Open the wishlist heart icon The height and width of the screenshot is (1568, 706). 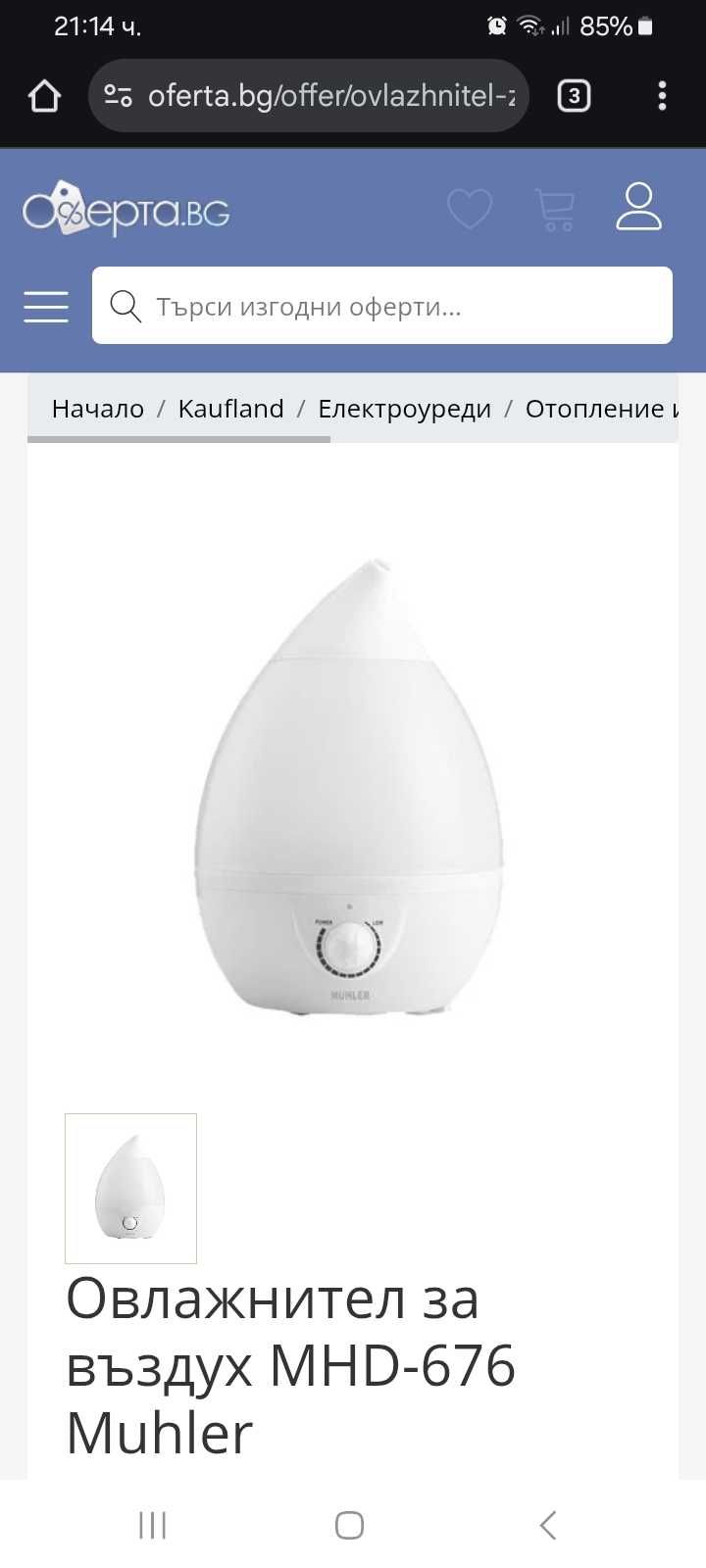click(470, 209)
